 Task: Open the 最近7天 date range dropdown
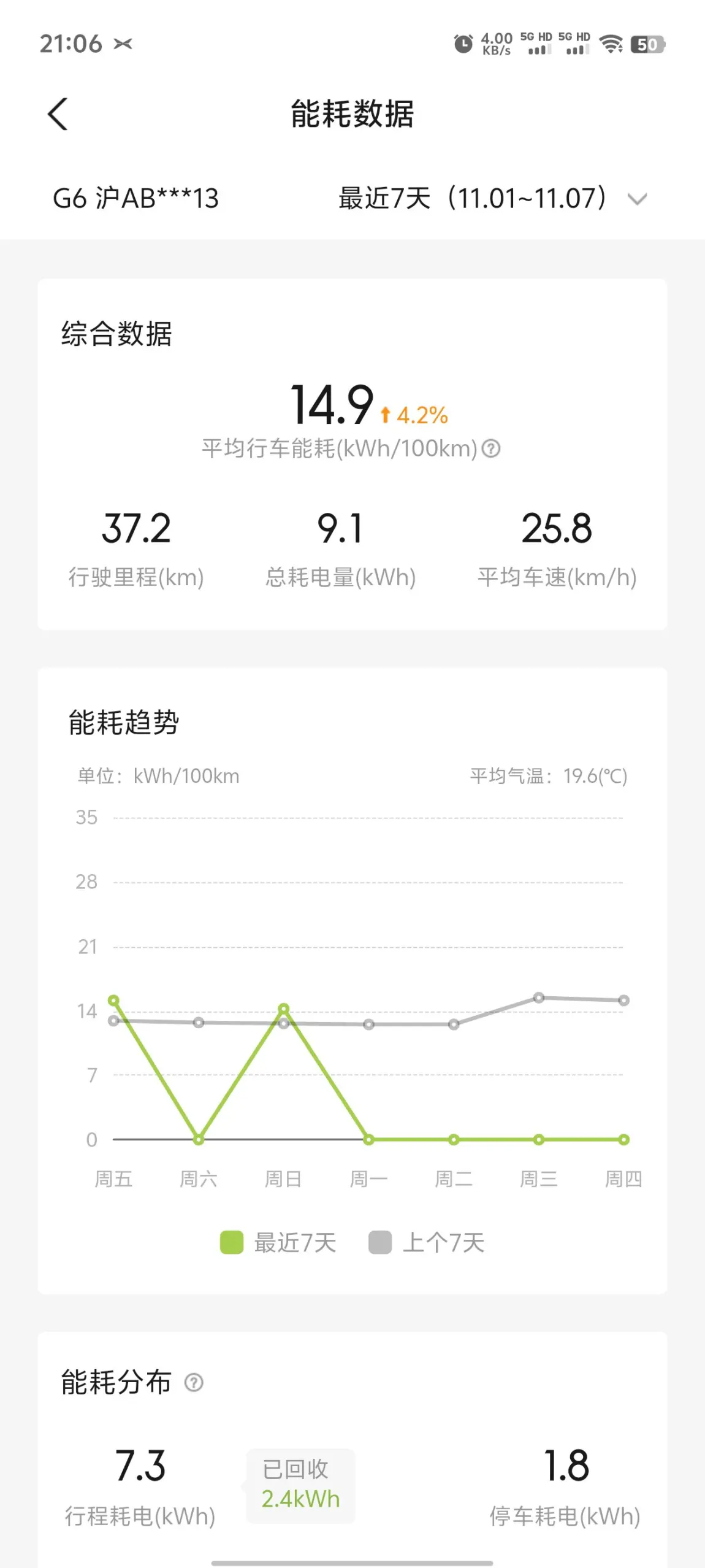click(493, 199)
